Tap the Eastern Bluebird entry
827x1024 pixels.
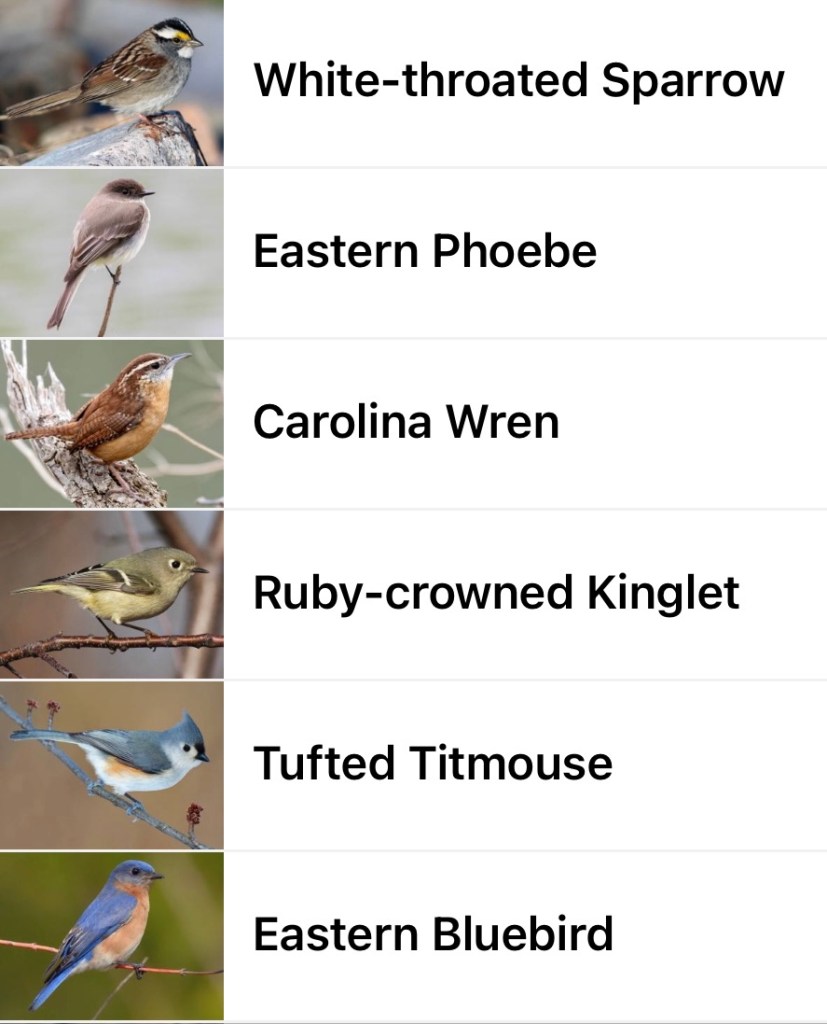[x=433, y=935]
